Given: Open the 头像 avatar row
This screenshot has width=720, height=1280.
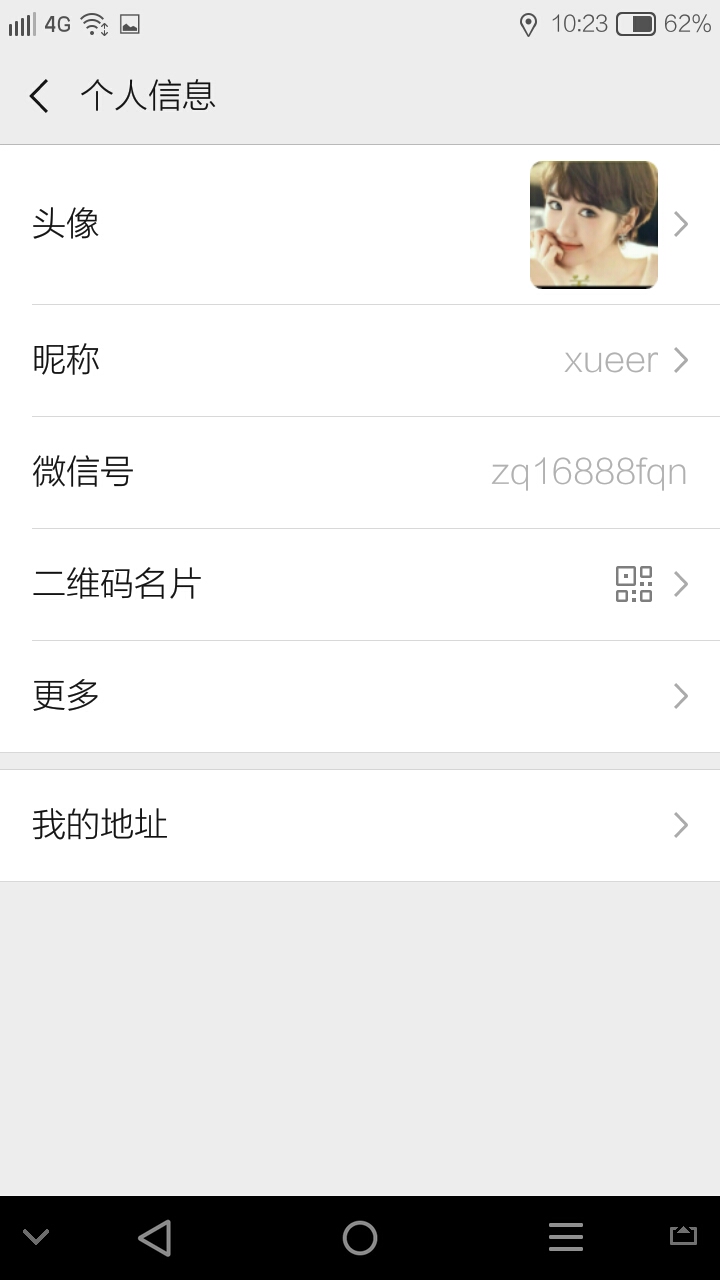Looking at the screenshot, I should pos(360,225).
